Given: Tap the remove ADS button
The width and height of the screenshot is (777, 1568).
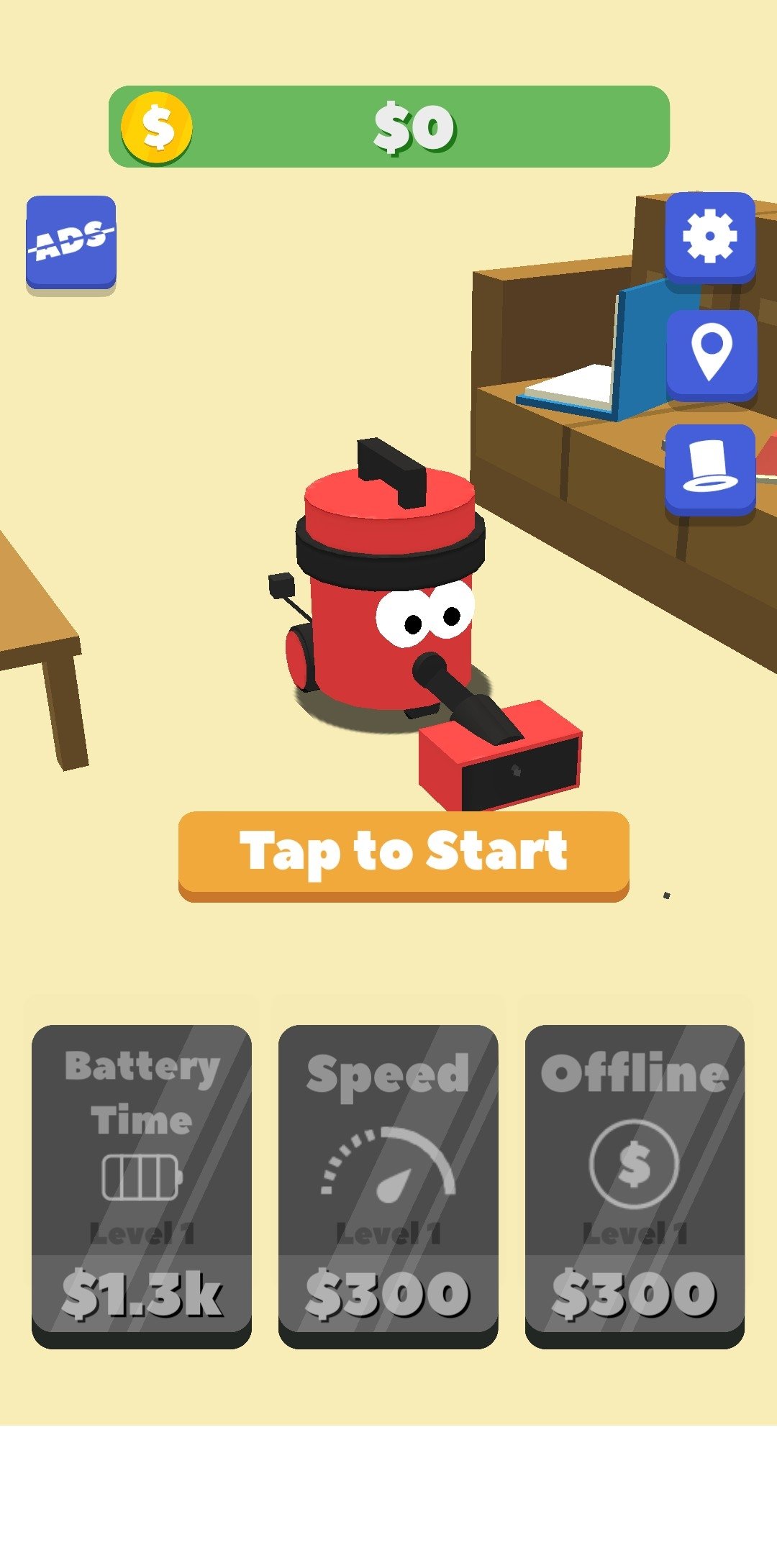Looking at the screenshot, I should coord(71,242).
